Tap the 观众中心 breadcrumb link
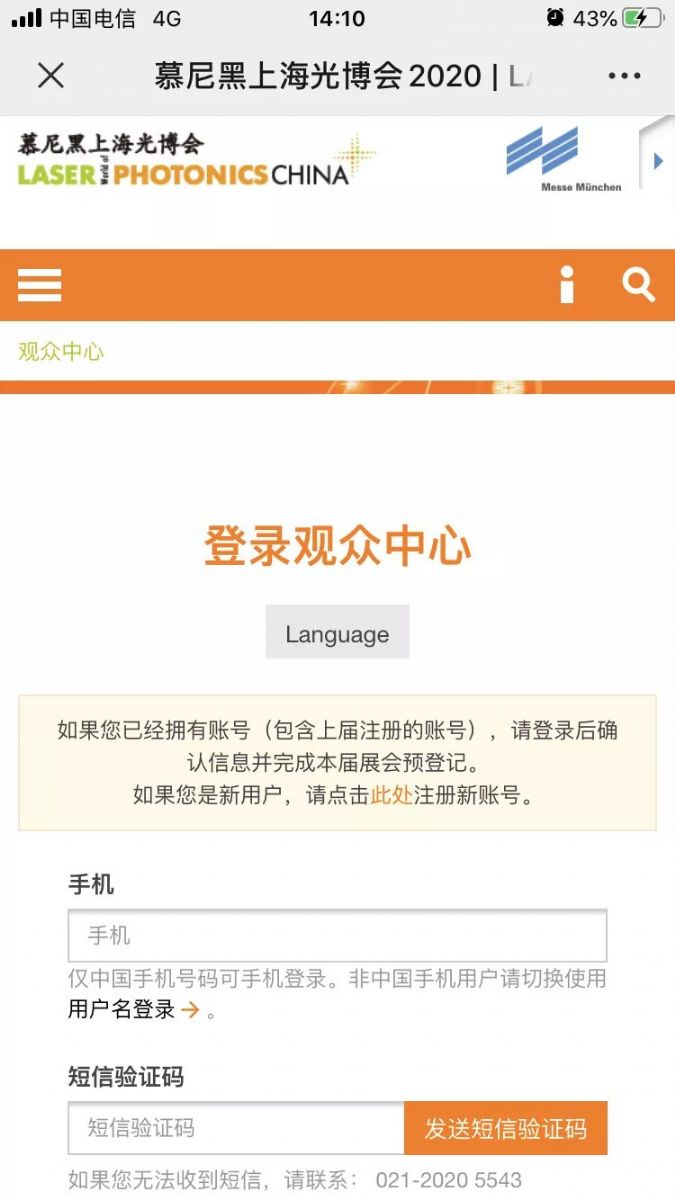Viewport: 675px width, 1200px height. pos(61,352)
